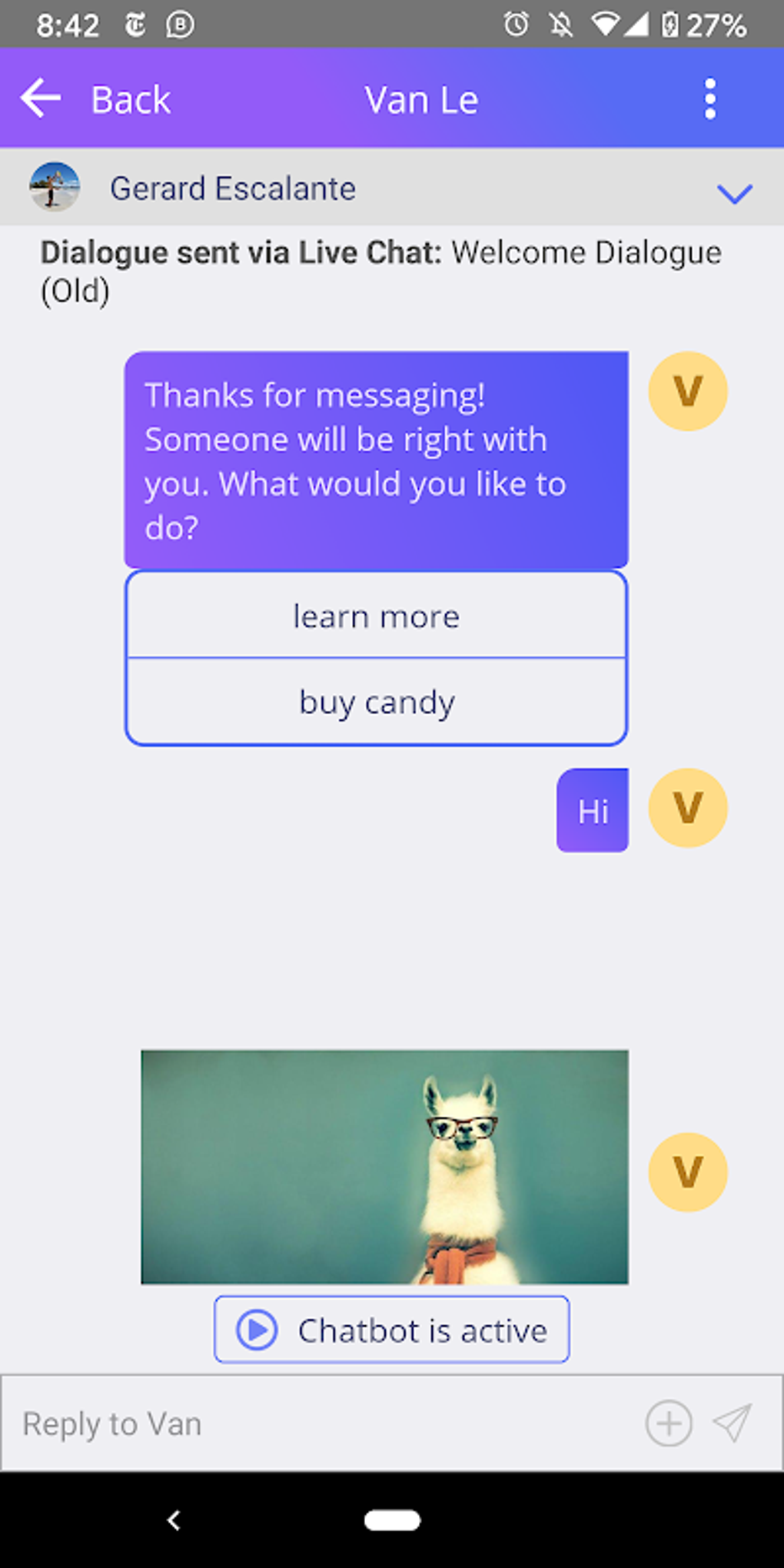Open the llama image message
This screenshot has width=784, height=1568.
click(x=384, y=1166)
